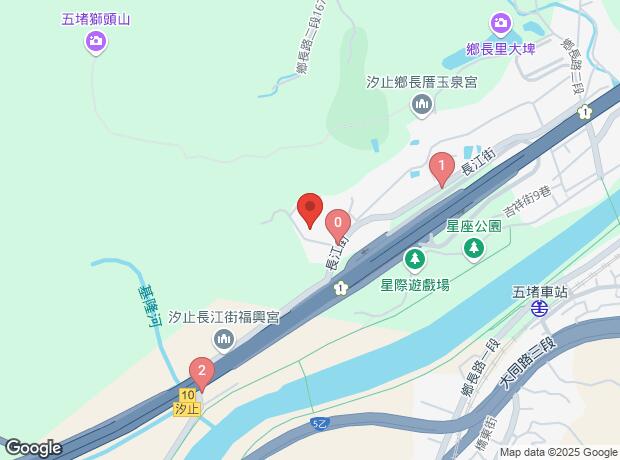Tap the red location pin marker

point(310,211)
